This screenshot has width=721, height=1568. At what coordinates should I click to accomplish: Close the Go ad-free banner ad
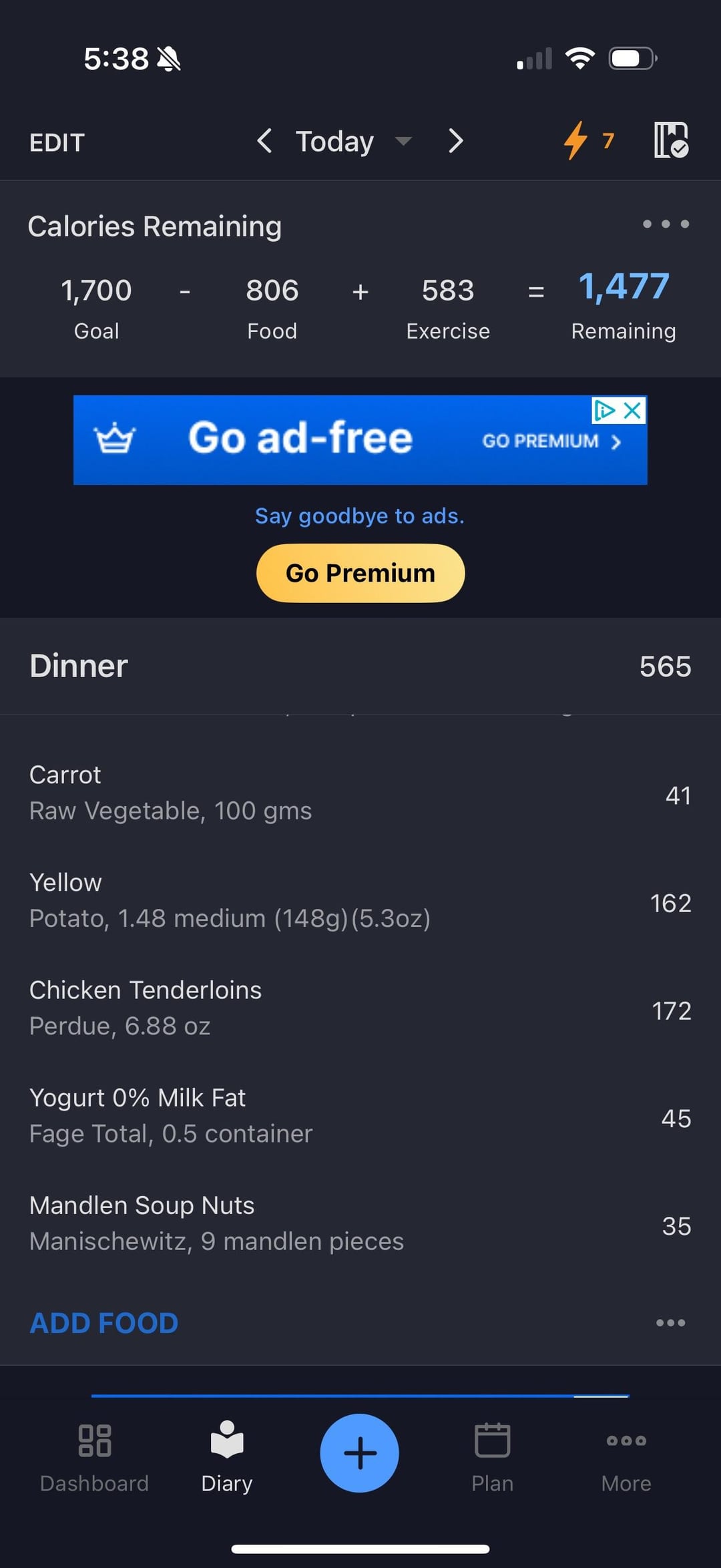(x=632, y=410)
